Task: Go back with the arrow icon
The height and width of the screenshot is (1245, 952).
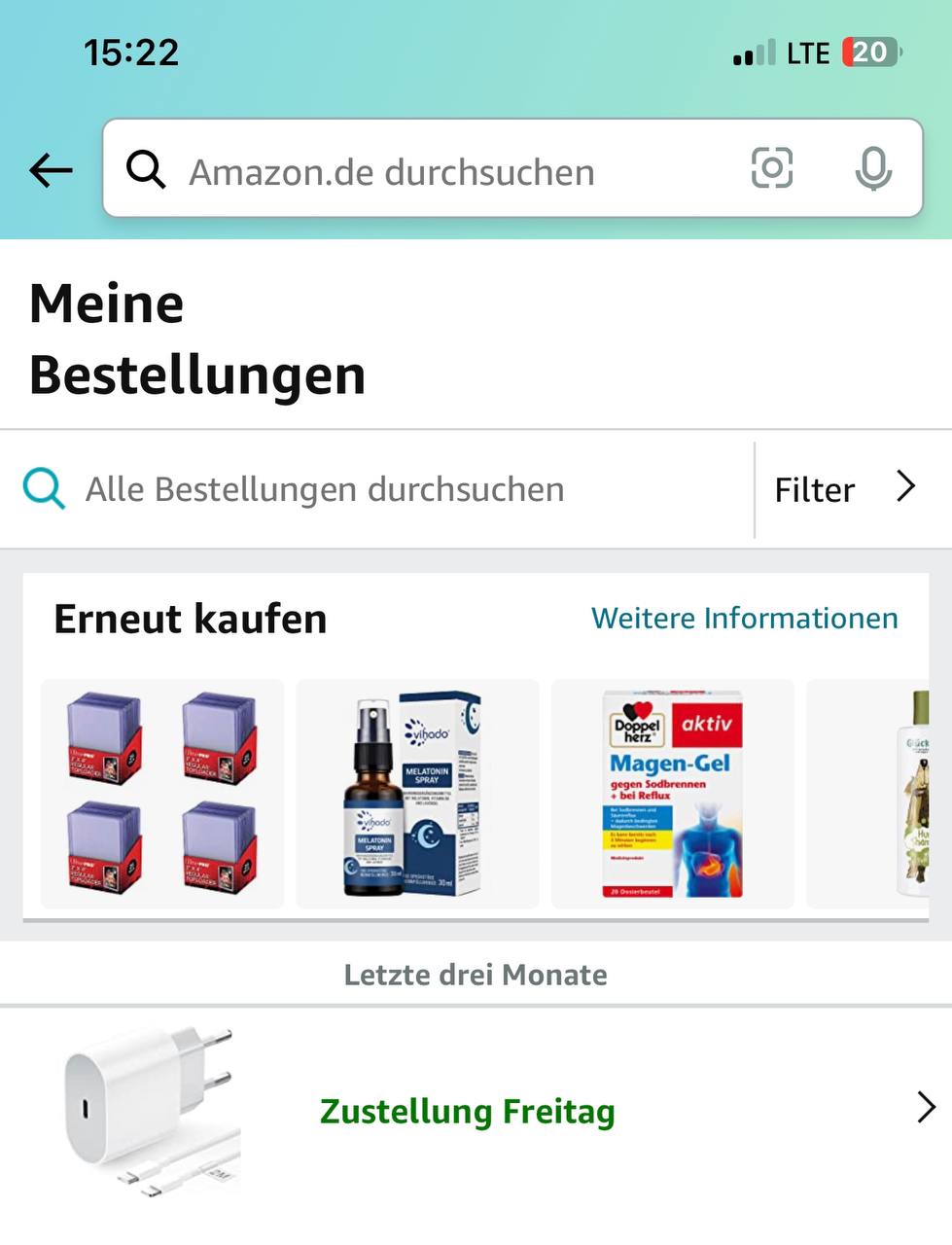Action: point(51,171)
